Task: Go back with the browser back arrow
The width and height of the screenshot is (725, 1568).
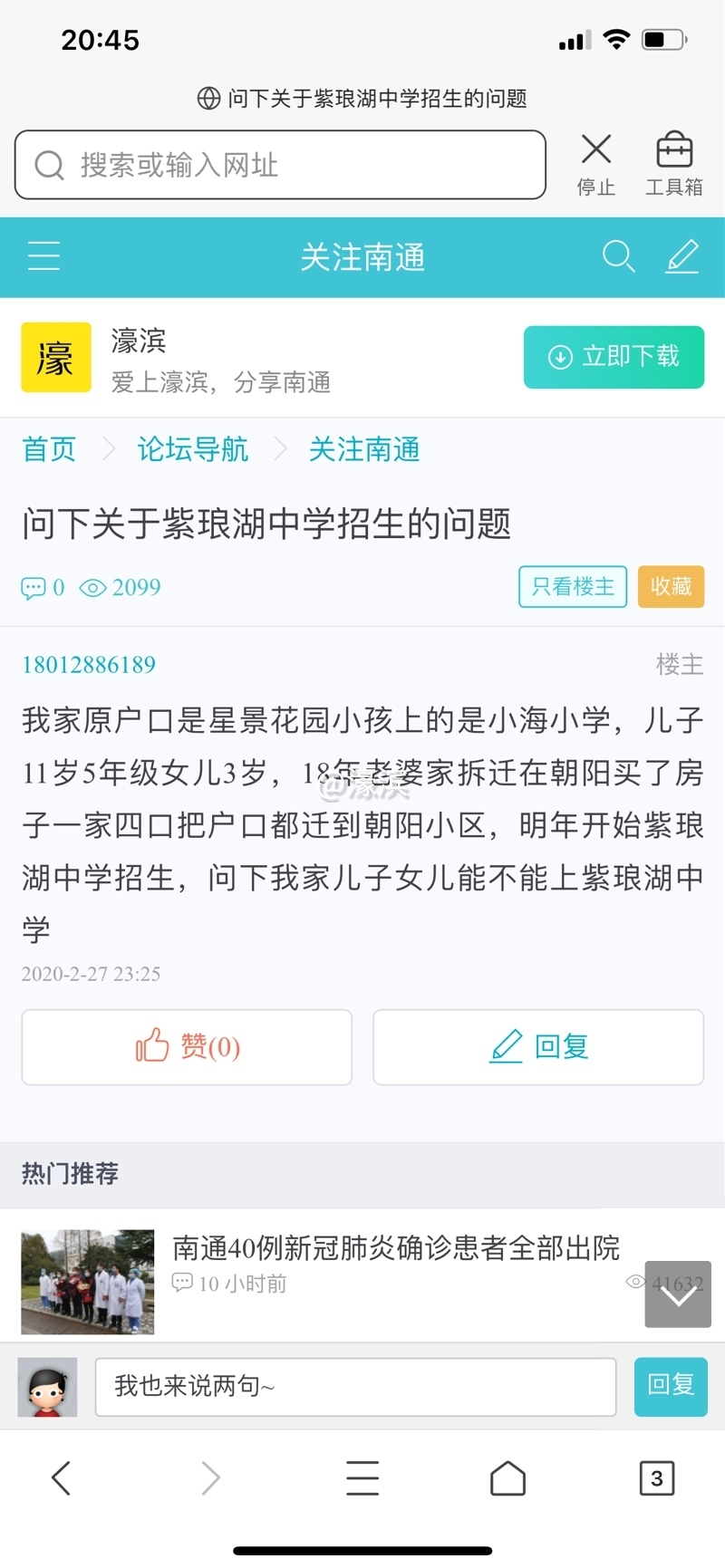Action: [x=61, y=1478]
